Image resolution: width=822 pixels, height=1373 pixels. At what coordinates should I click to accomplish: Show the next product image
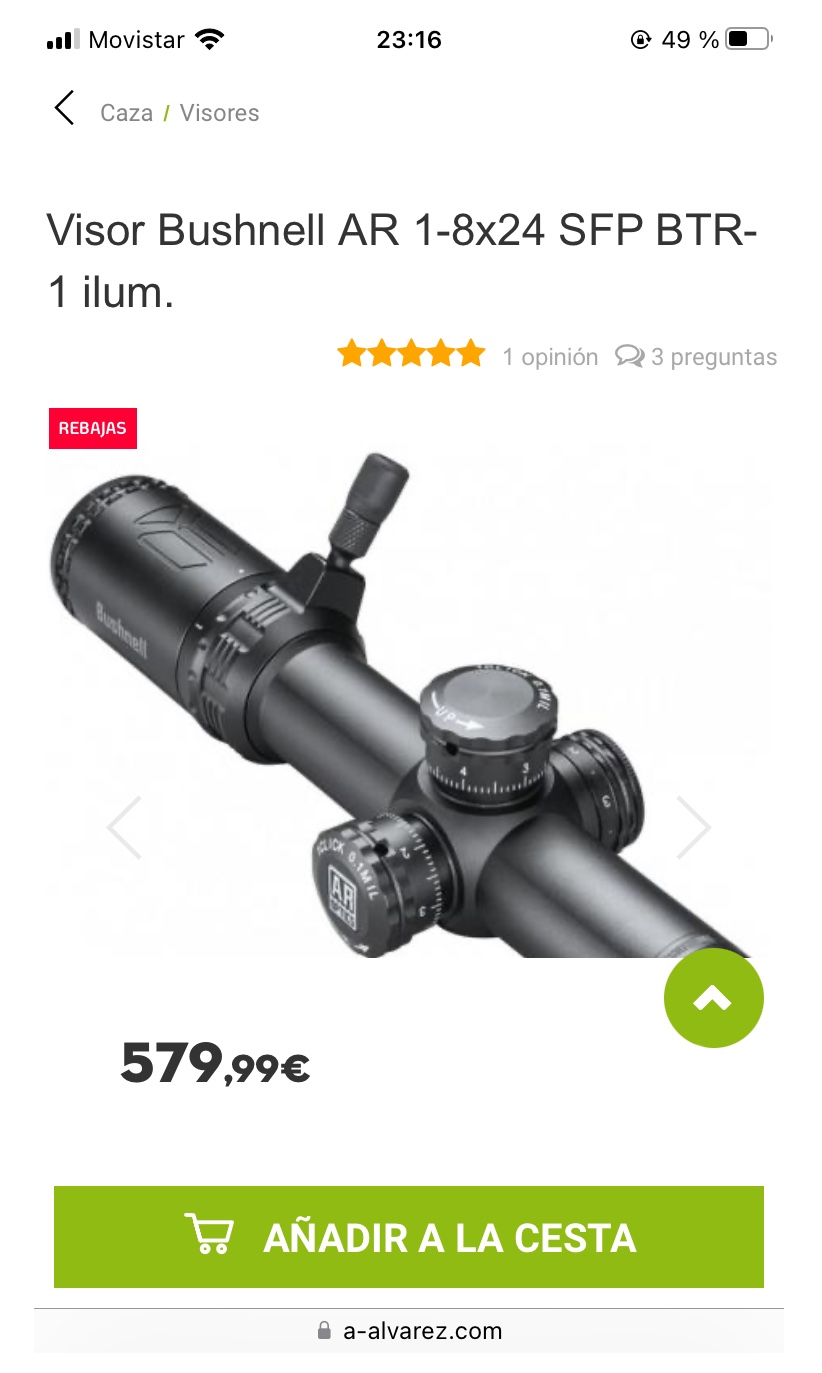click(693, 828)
